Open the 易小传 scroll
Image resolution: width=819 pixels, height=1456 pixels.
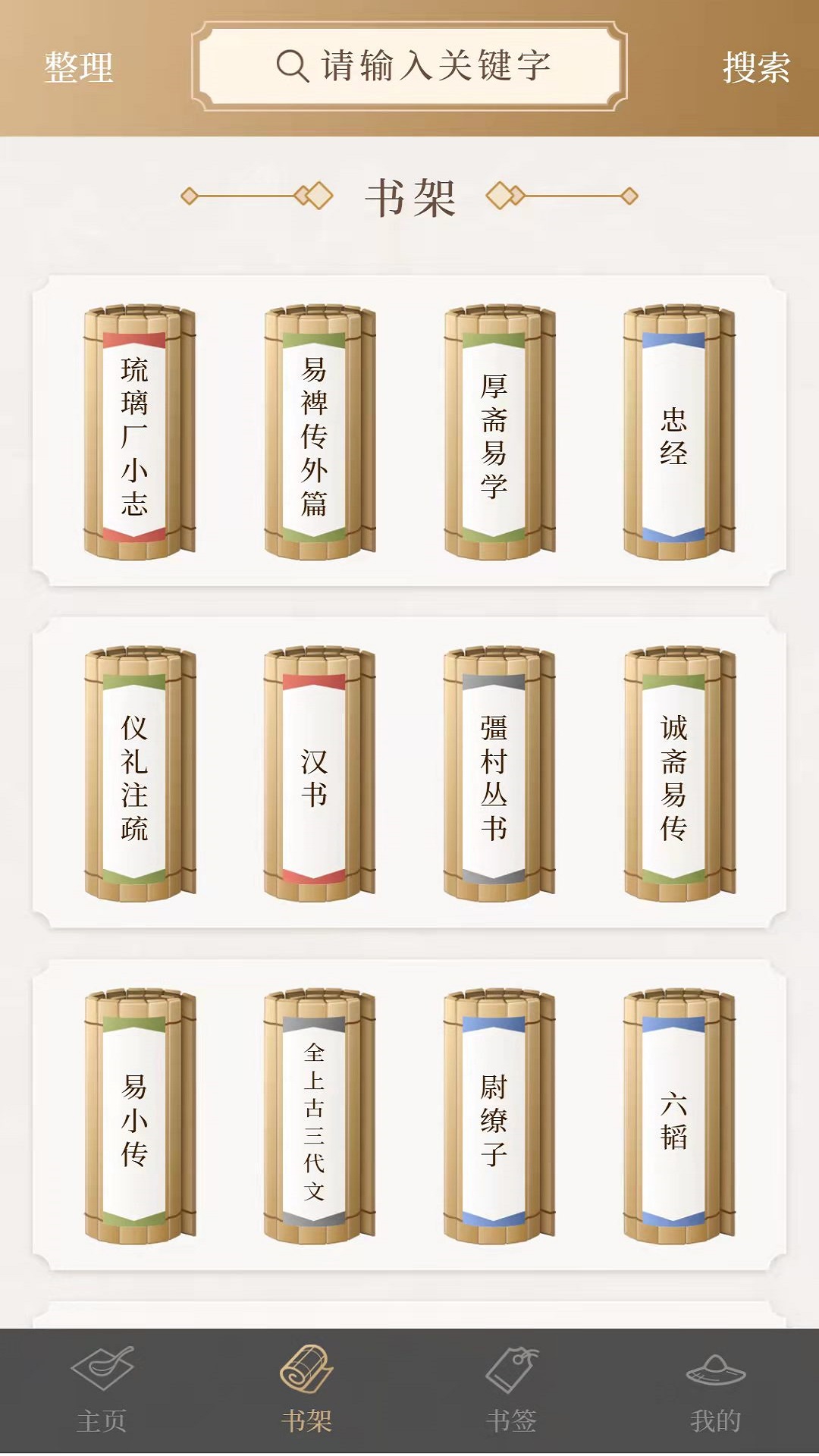[135, 1116]
